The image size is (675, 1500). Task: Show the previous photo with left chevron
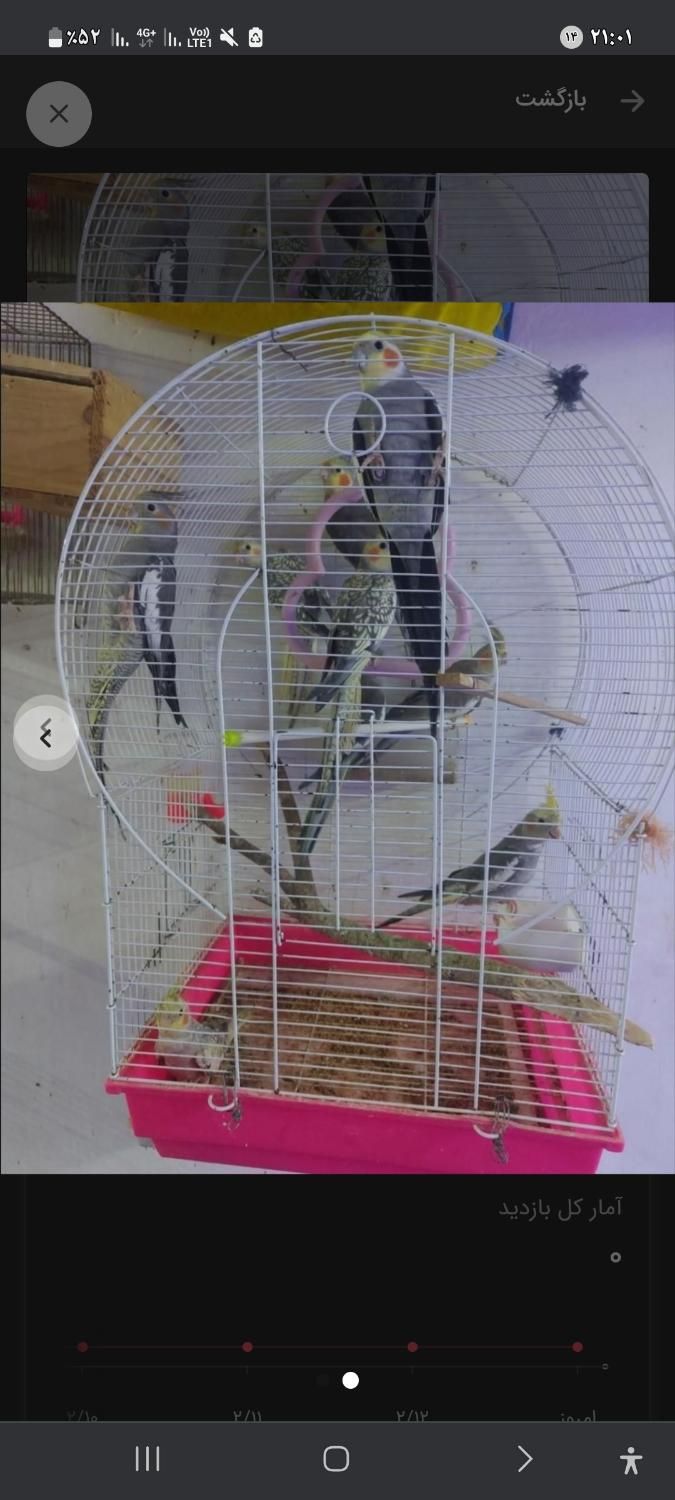(46, 734)
